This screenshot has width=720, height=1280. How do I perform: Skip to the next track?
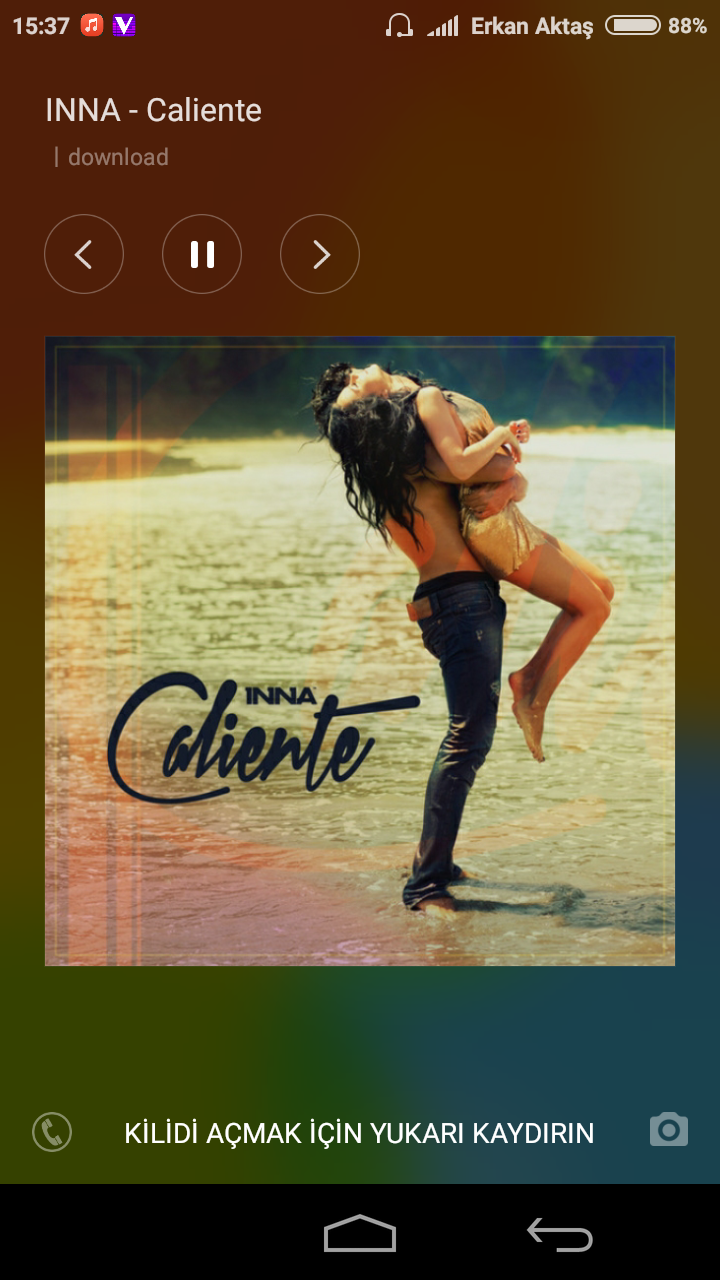pyautogui.click(x=320, y=254)
